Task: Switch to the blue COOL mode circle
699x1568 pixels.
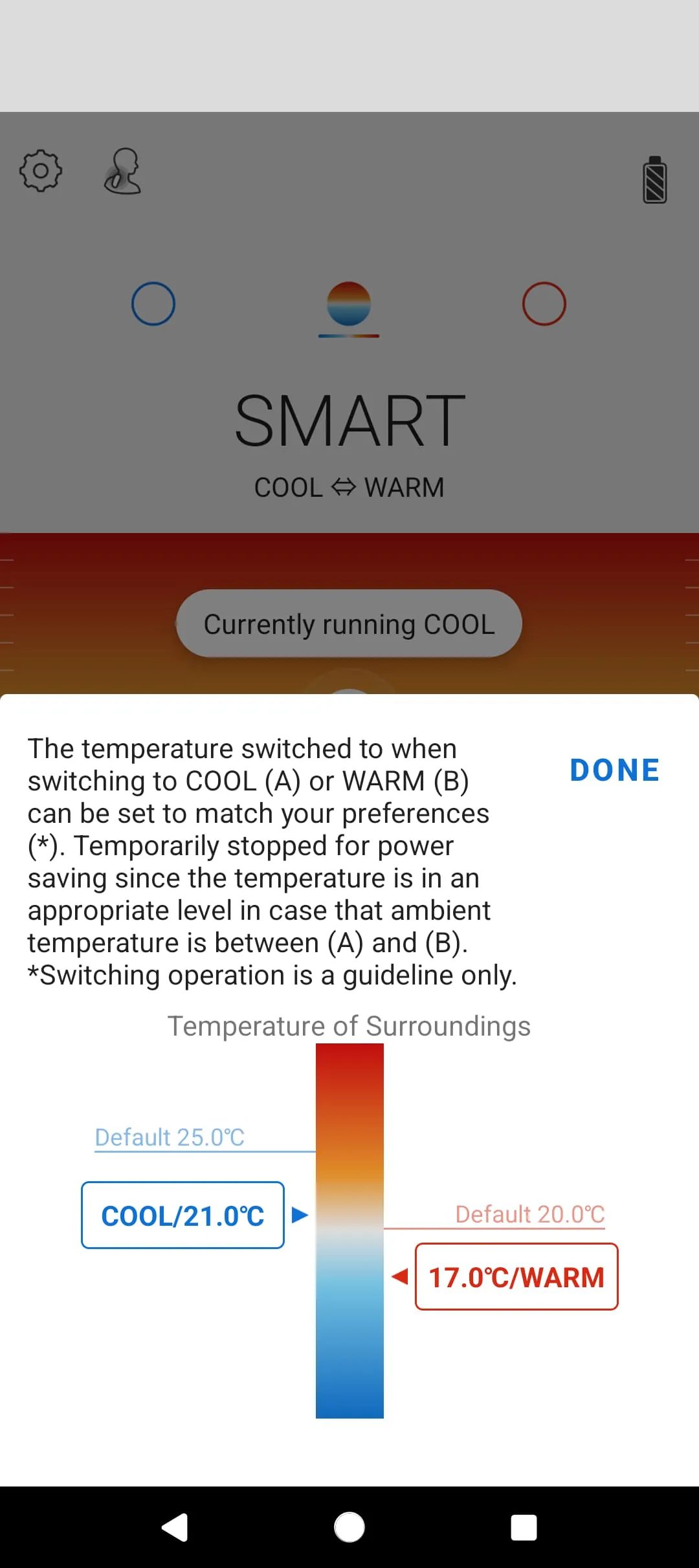Action: click(153, 303)
